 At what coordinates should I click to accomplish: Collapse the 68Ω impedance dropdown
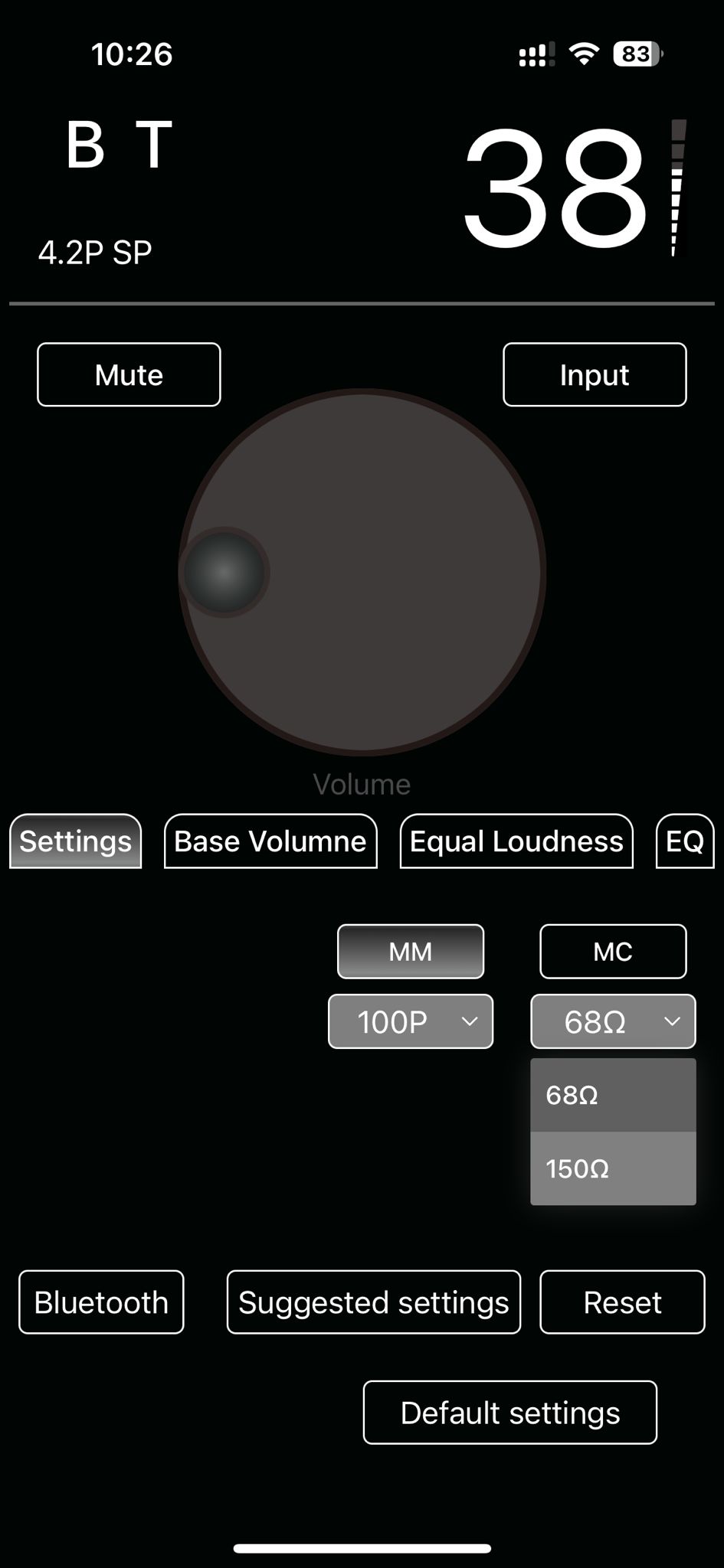[613, 1021]
